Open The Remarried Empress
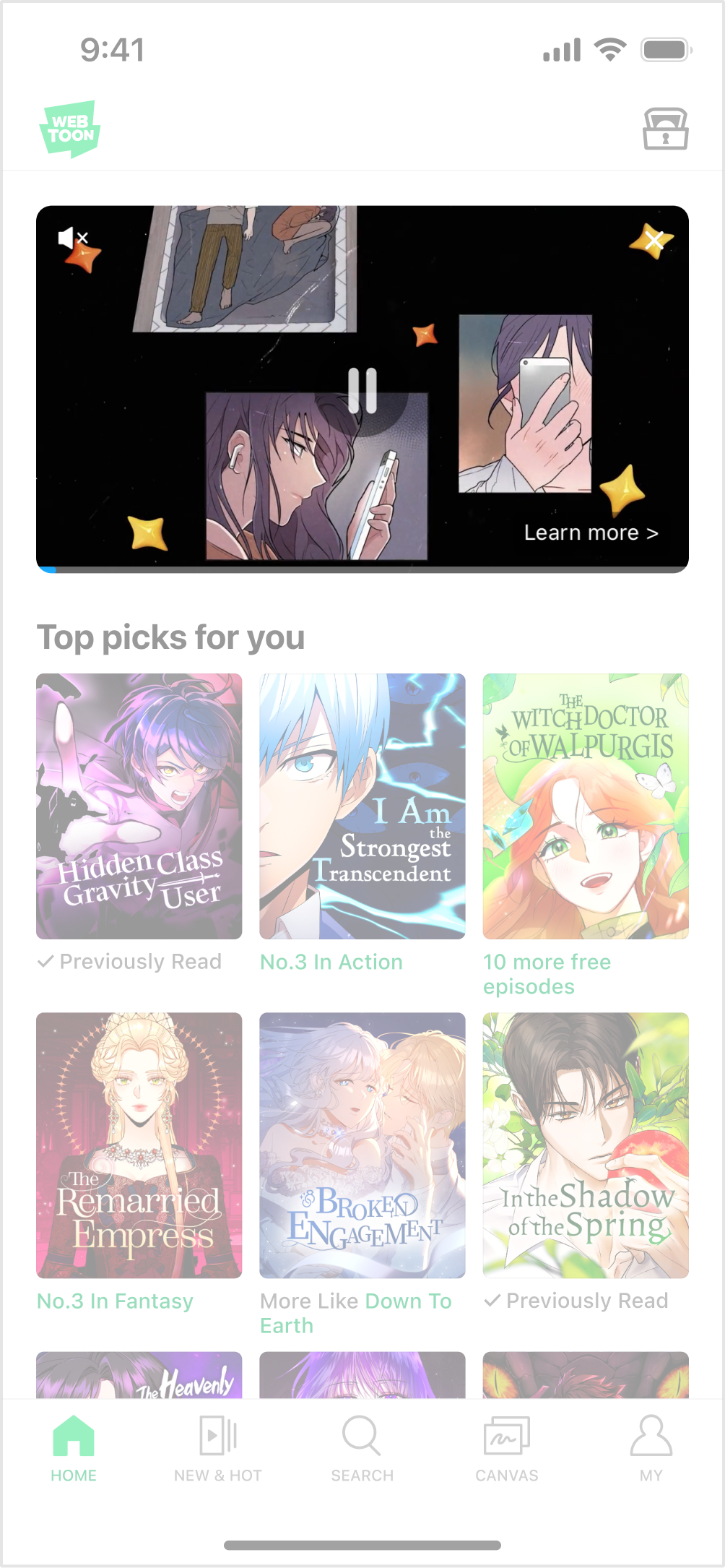Screen dimensions: 725x1568 [139, 1145]
